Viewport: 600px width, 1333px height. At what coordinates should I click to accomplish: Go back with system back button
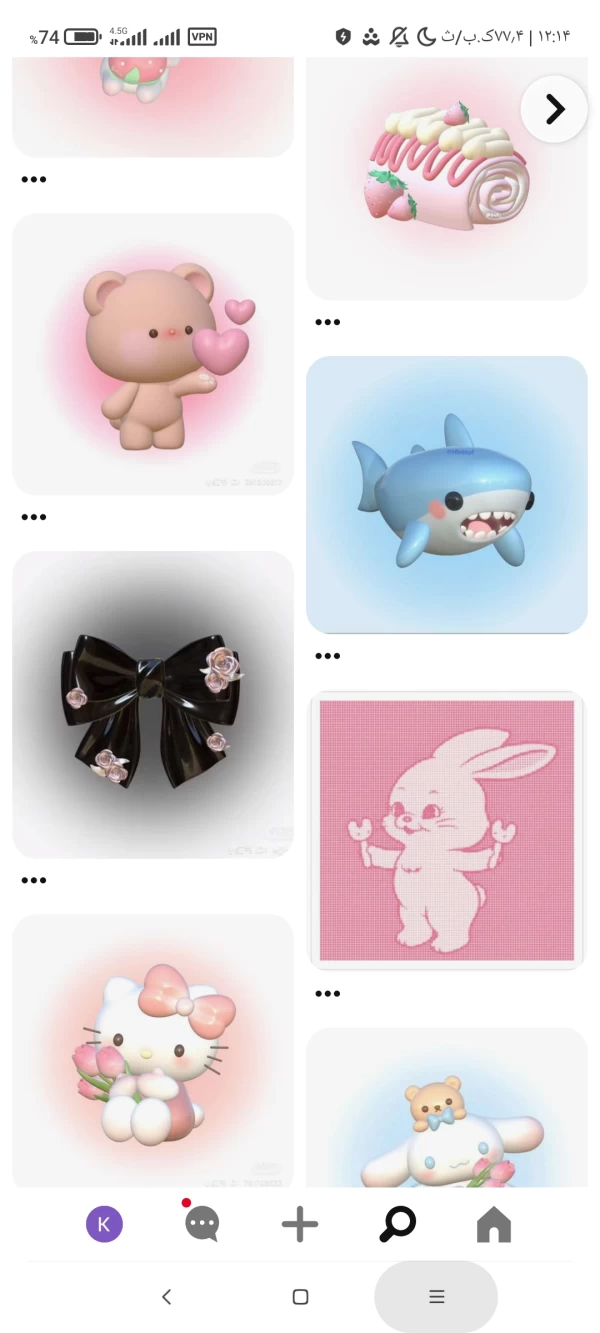click(x=166, y=1296)
